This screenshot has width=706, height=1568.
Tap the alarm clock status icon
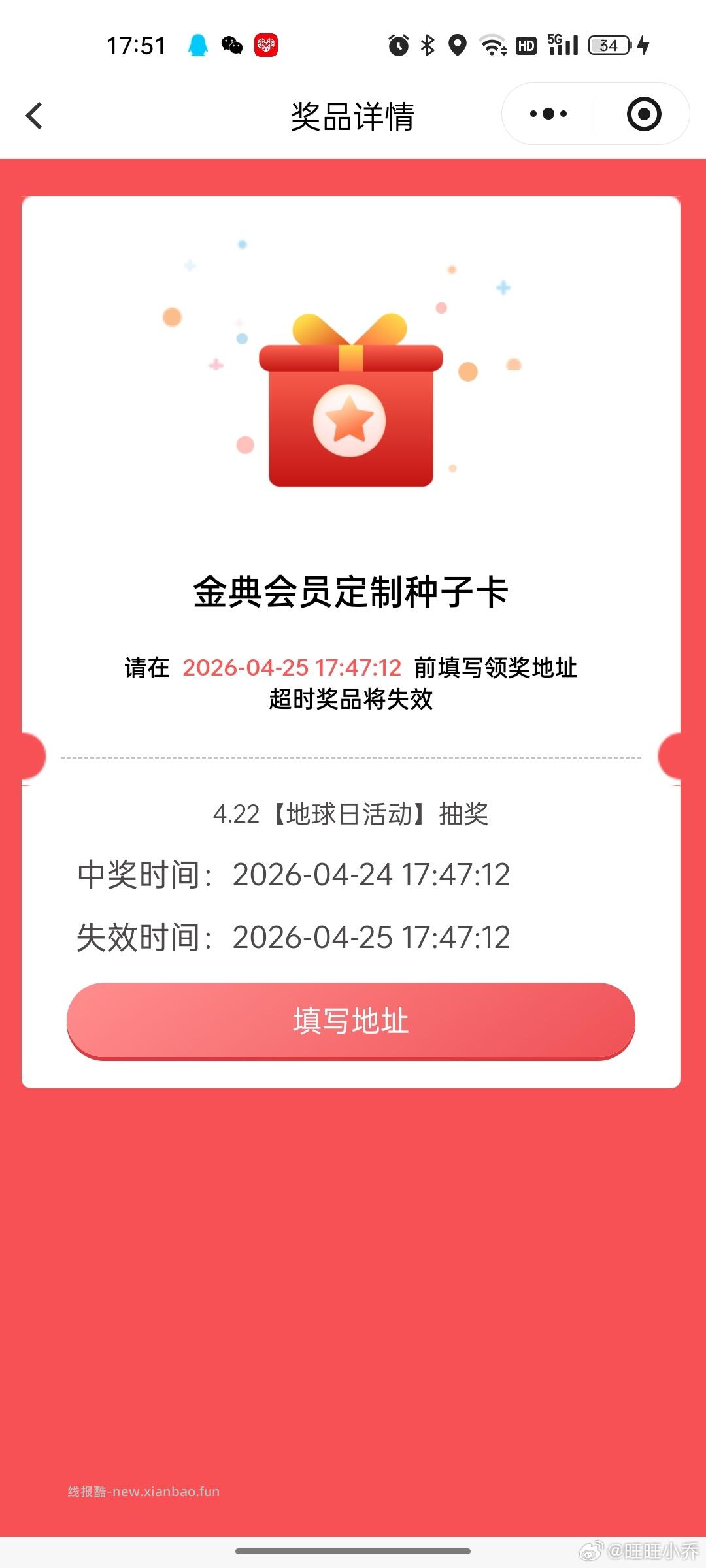click(399, 46)
